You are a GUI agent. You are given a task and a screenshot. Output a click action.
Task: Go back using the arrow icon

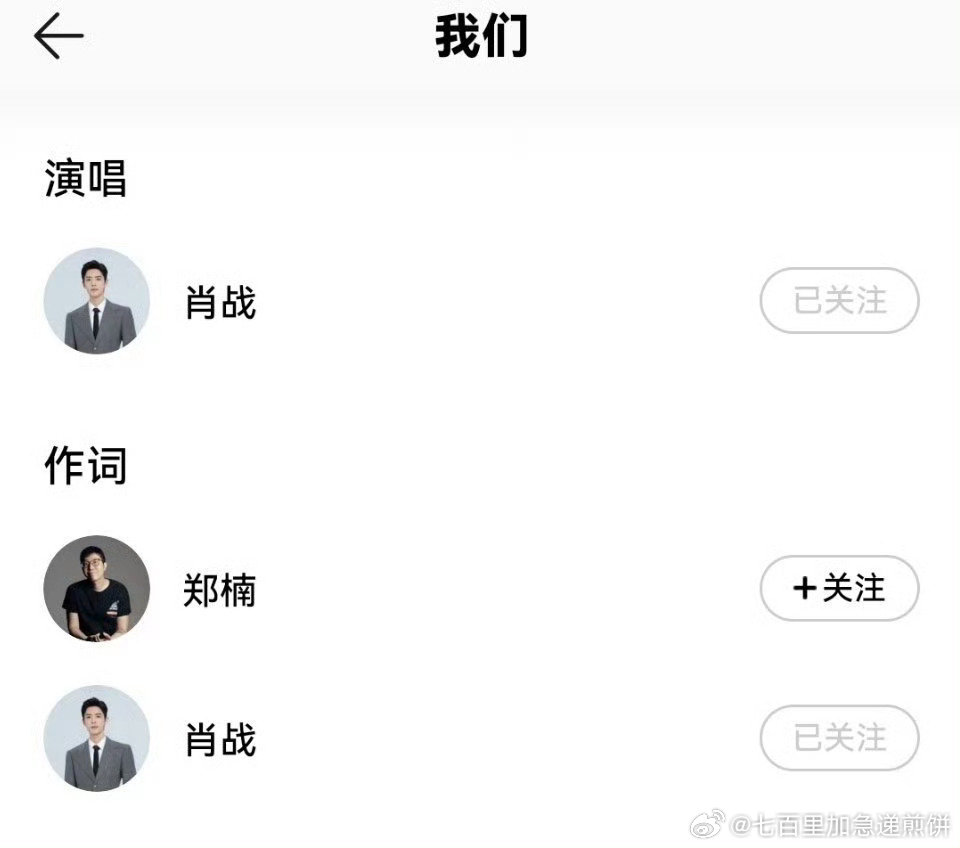(58, 37)
